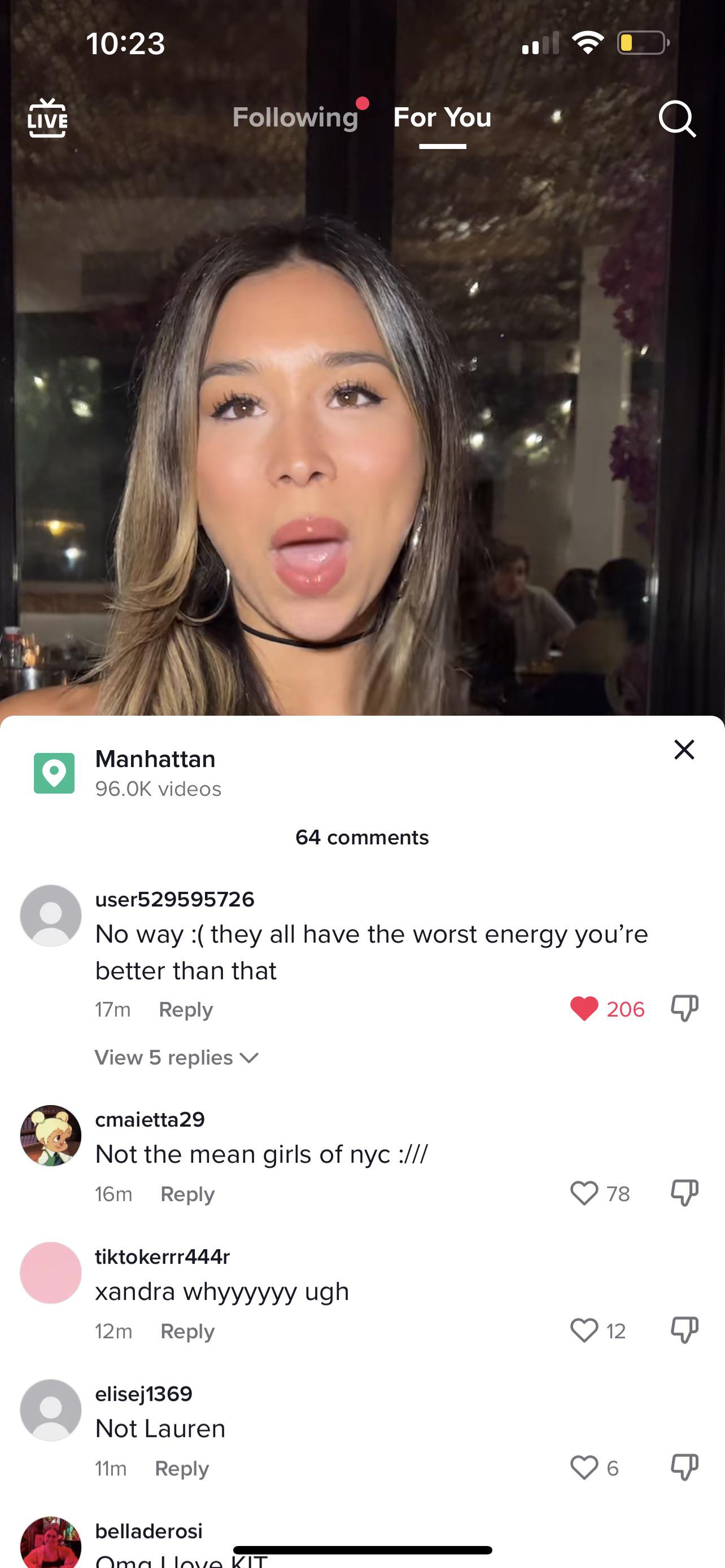Like tiktokerrr444r's comment

click(584, 1330)
